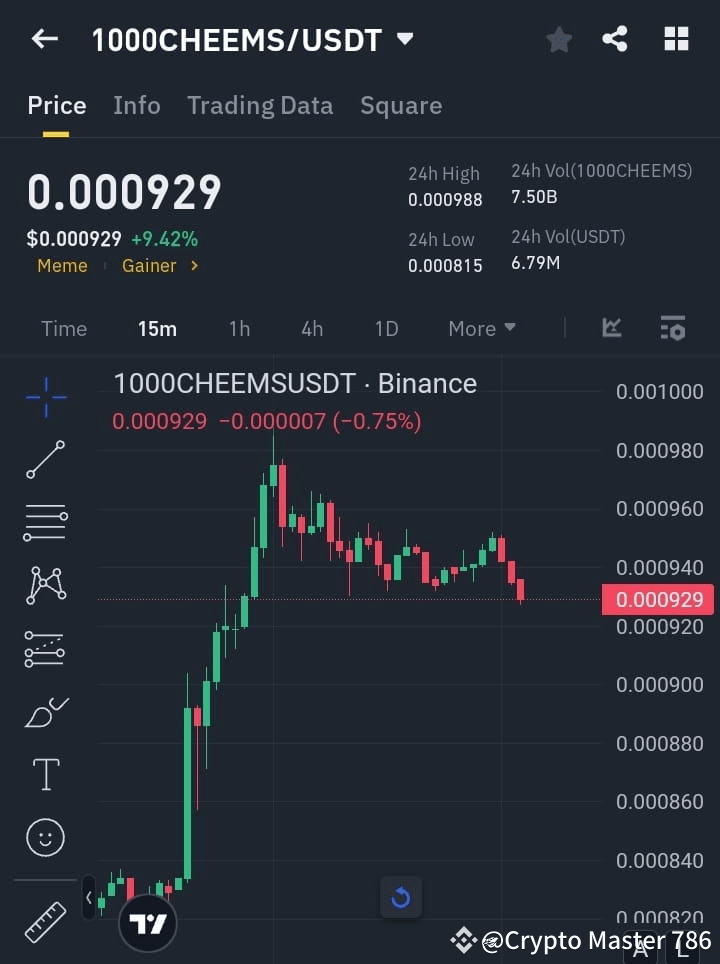
Task: Select the brush drawing tool
Action: click(44, 711)
